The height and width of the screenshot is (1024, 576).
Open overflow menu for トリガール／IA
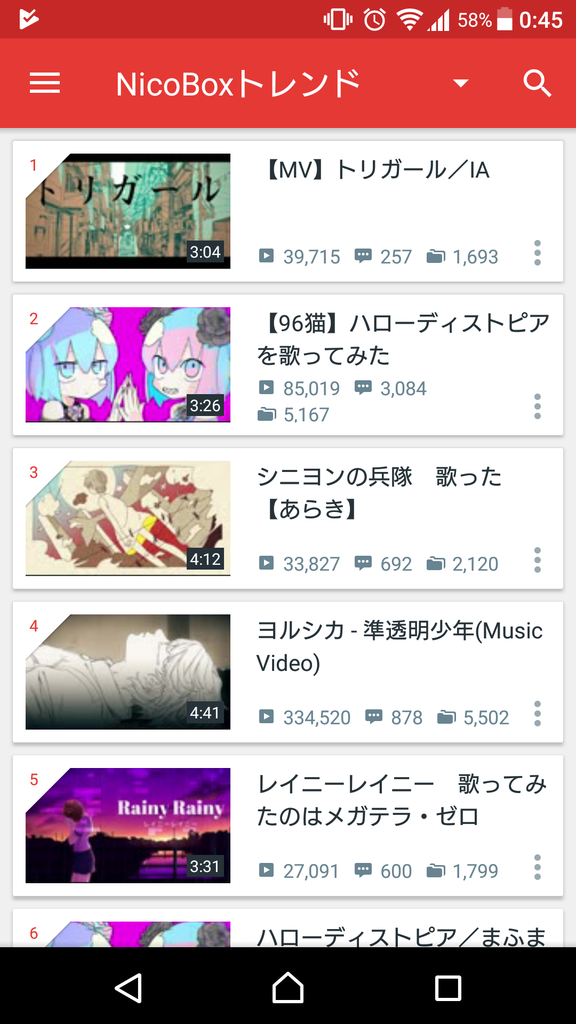point(537,253)
